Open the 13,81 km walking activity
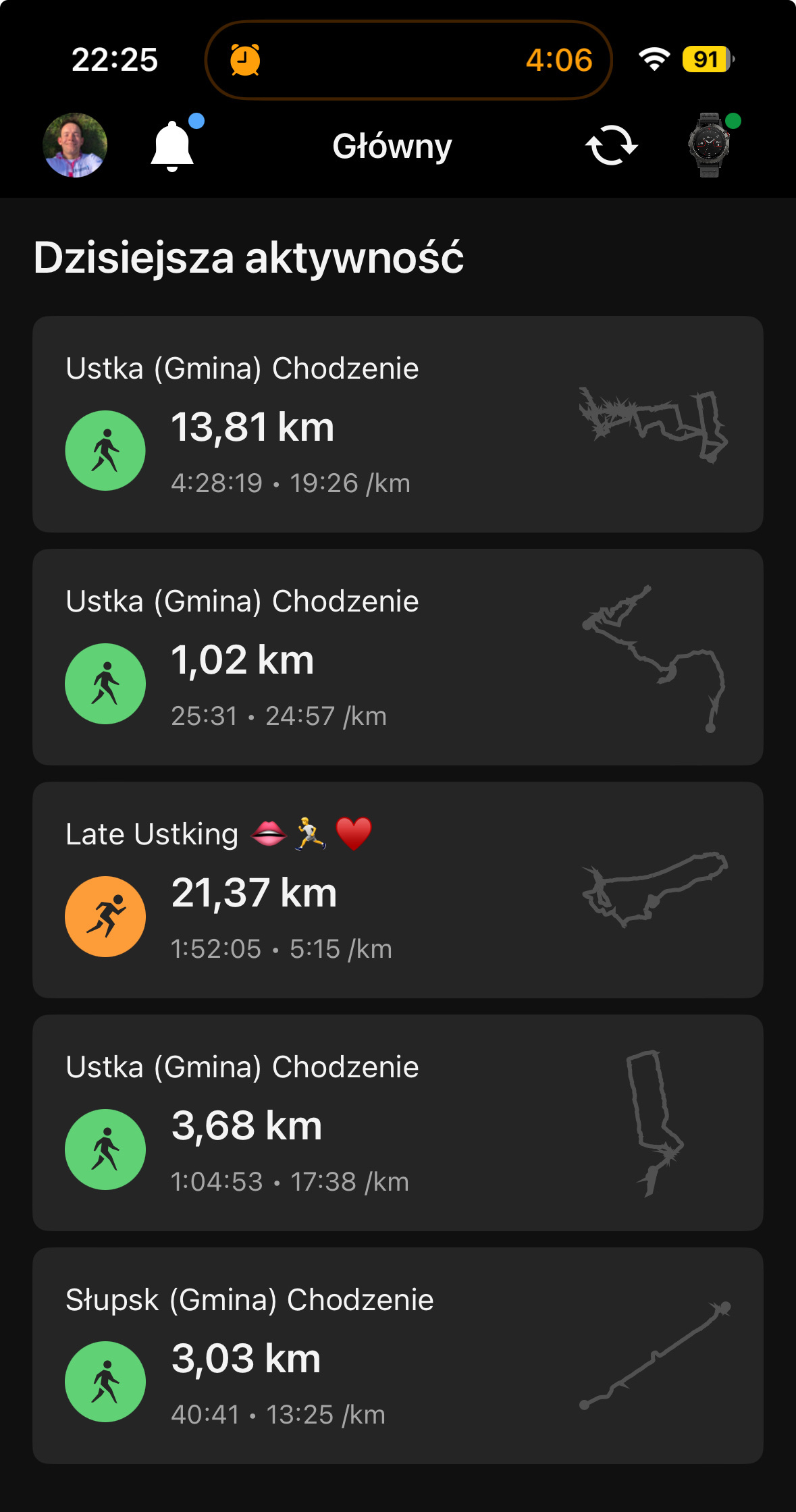The image size is (796, 1512). [x=398, y=425]
